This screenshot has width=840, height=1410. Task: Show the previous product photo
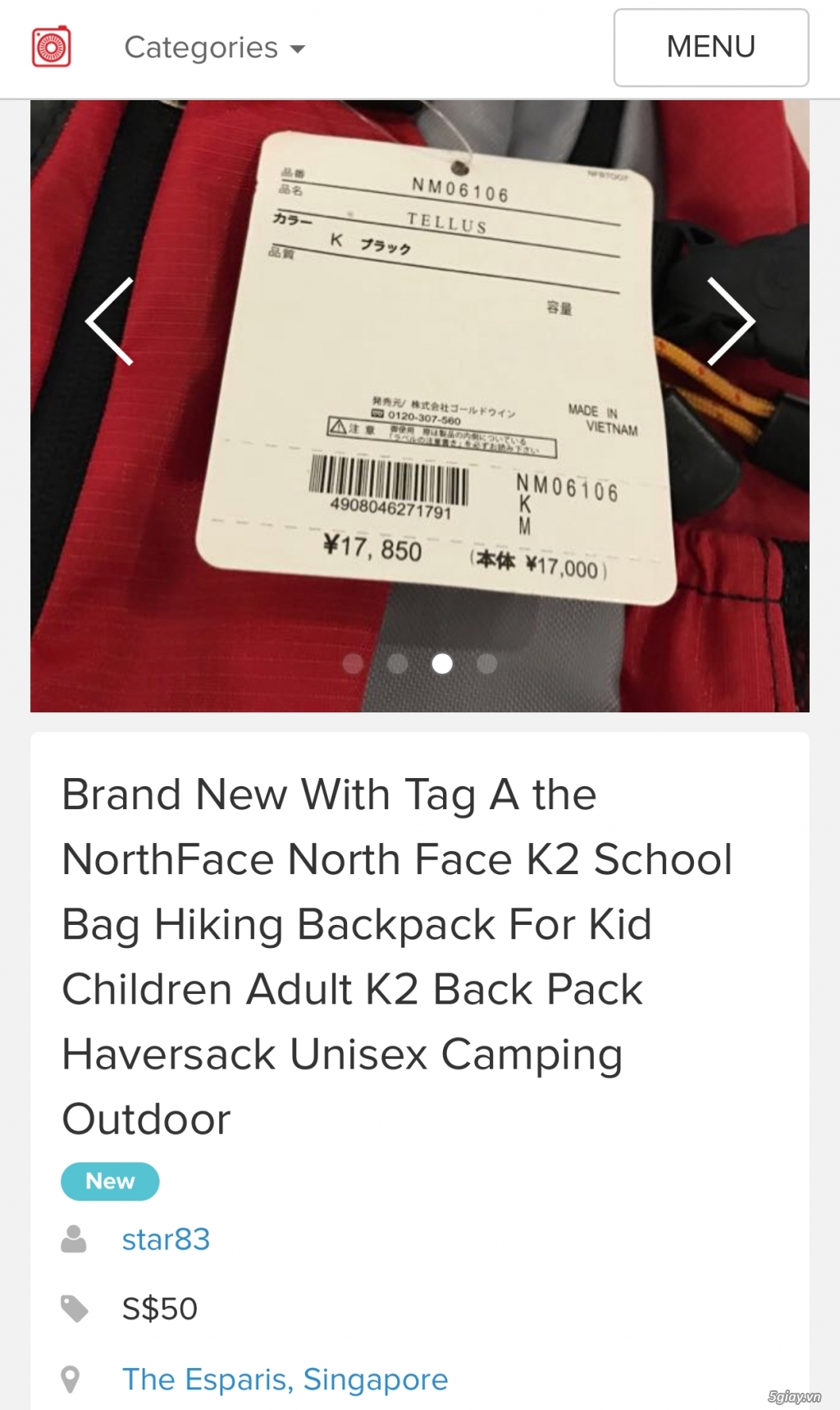point(110,321)
